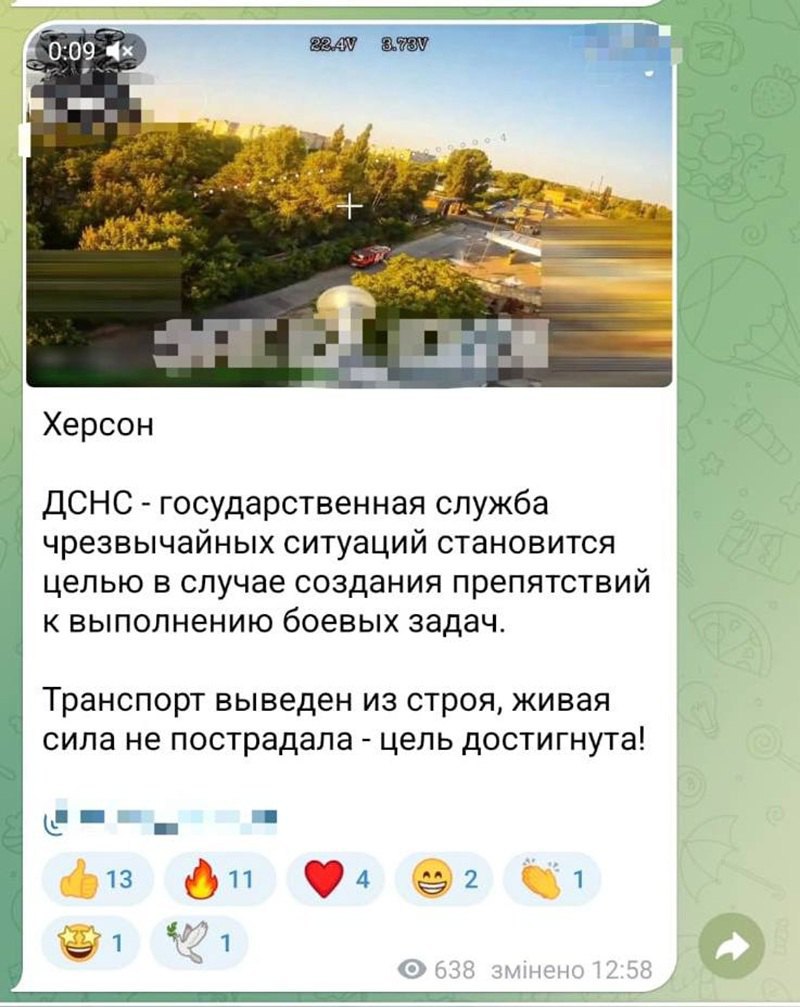Add the clapping hands reaction
The image size is (800, 1007).
553,880
